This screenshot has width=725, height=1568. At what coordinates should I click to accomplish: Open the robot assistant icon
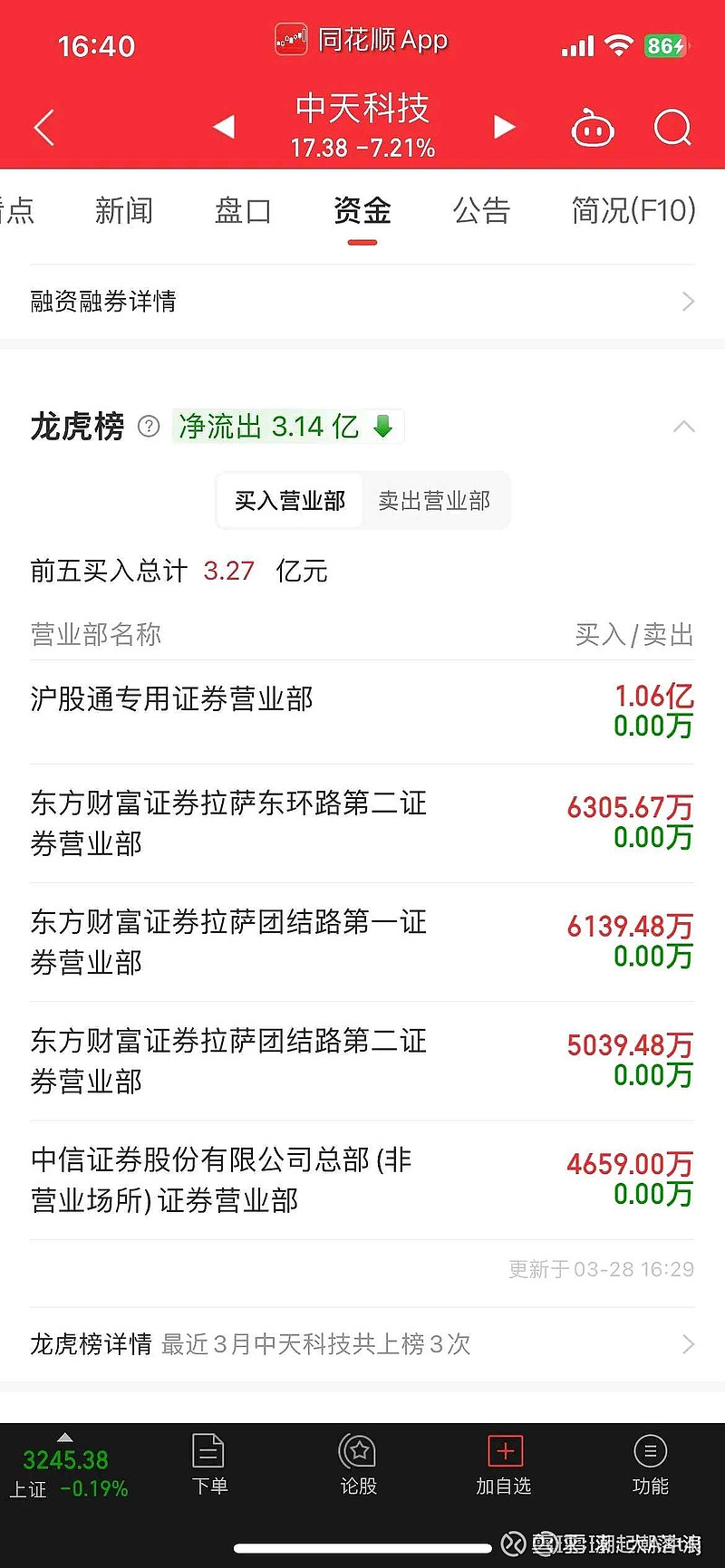coord(593,128)
